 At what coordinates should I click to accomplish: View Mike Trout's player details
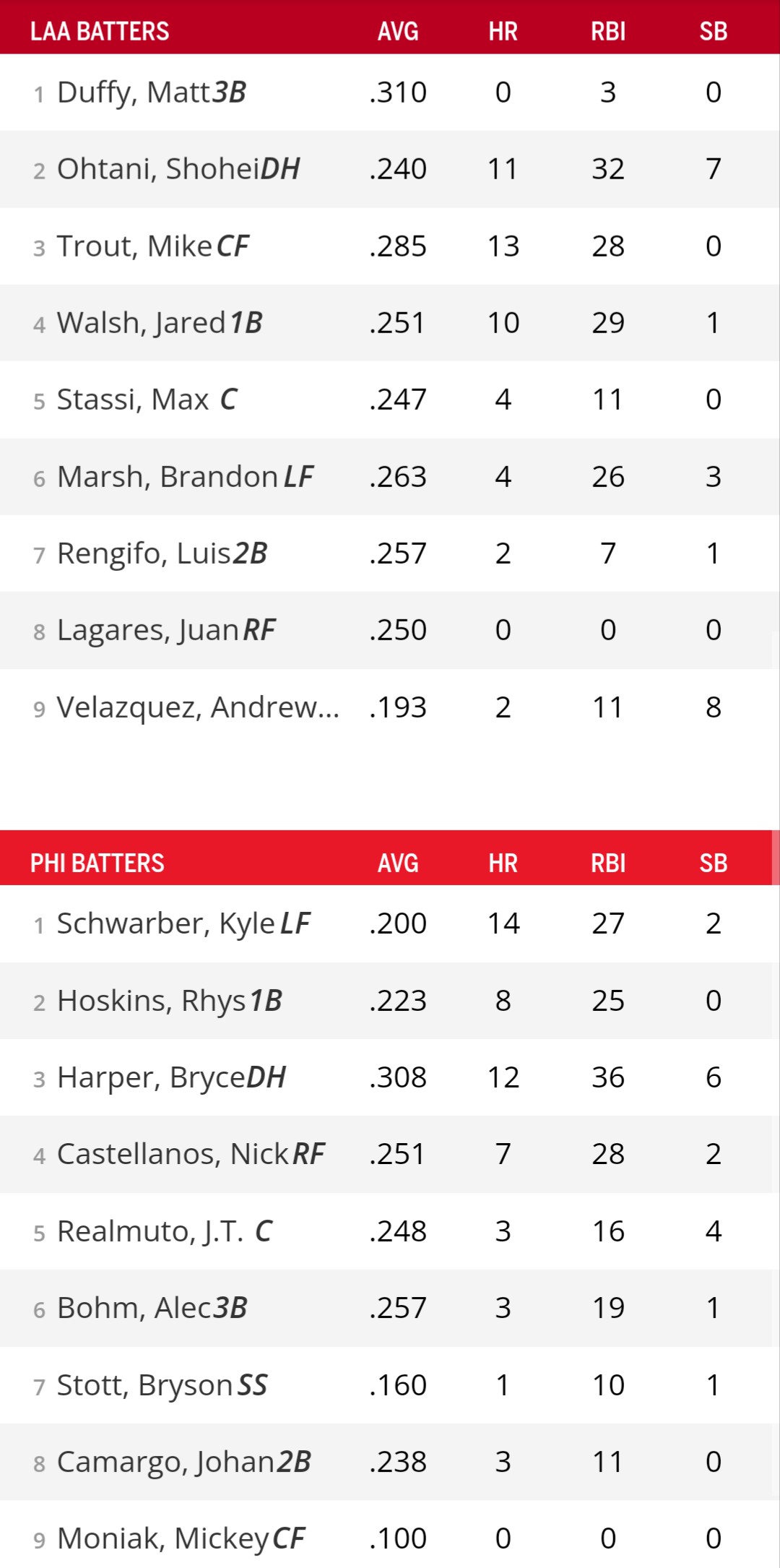point(135,246)
